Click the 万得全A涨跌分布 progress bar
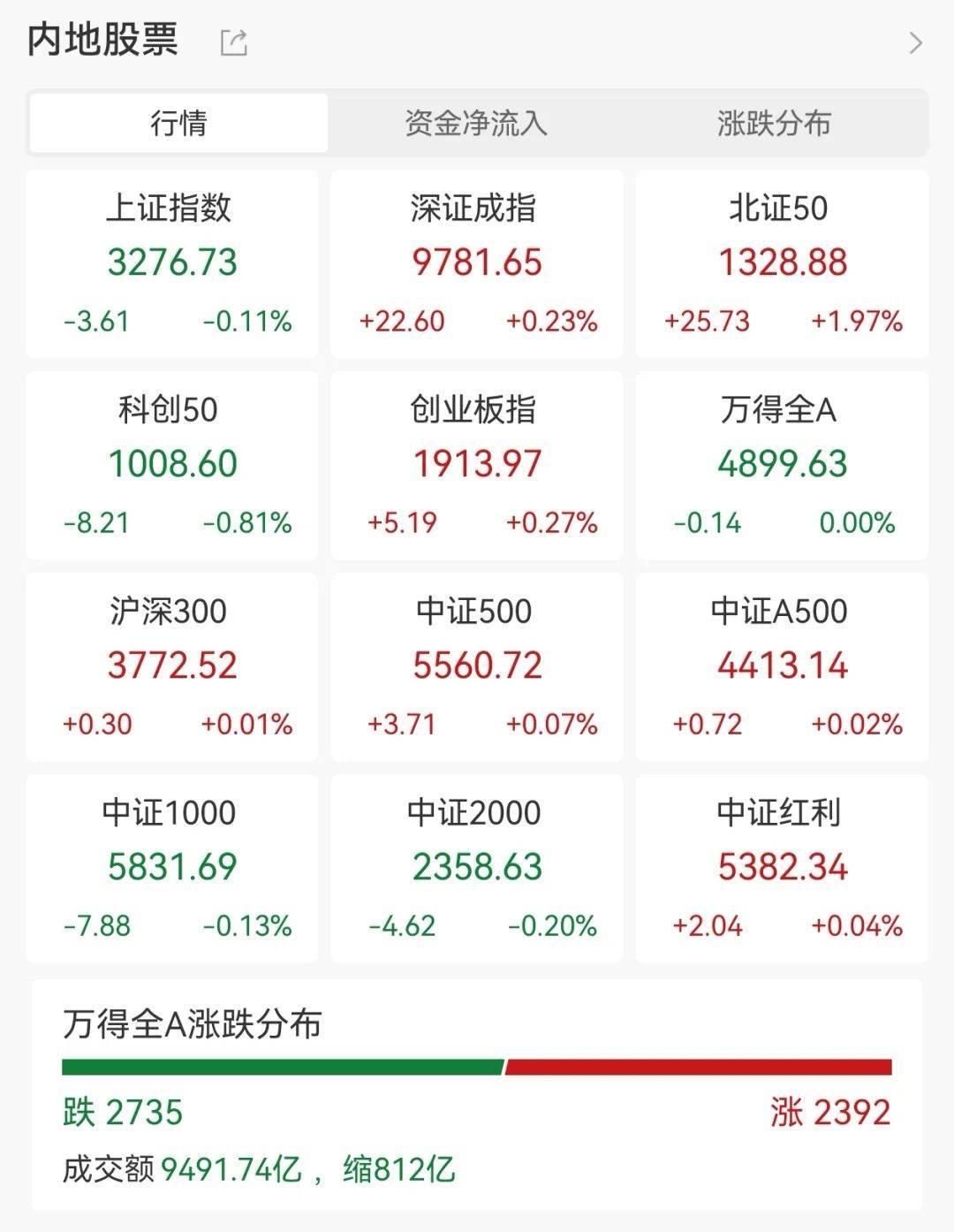The height and width of the screenshot is (1232, 954). pyautogui.click(x=477, y=1065)
